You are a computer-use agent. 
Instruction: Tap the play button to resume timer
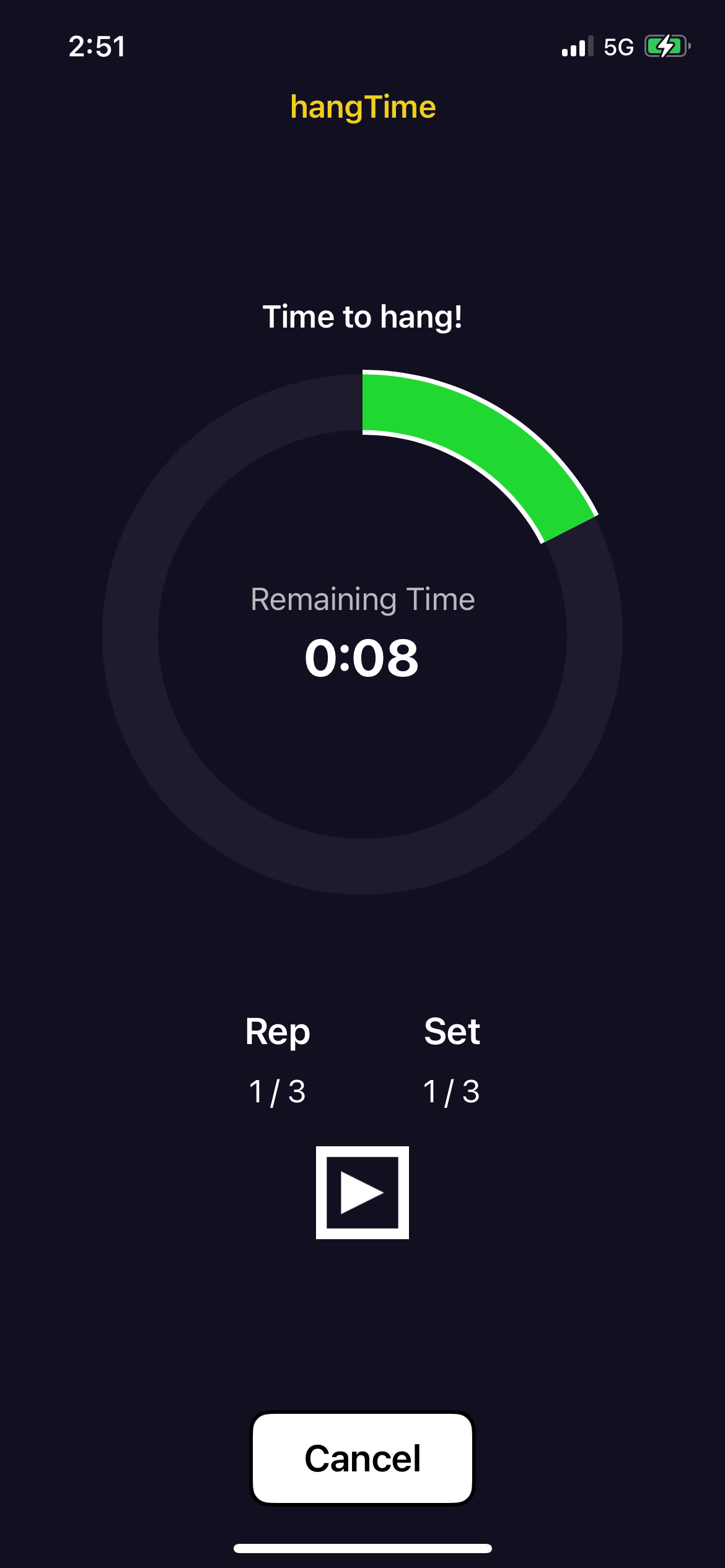click(362, 1192)
